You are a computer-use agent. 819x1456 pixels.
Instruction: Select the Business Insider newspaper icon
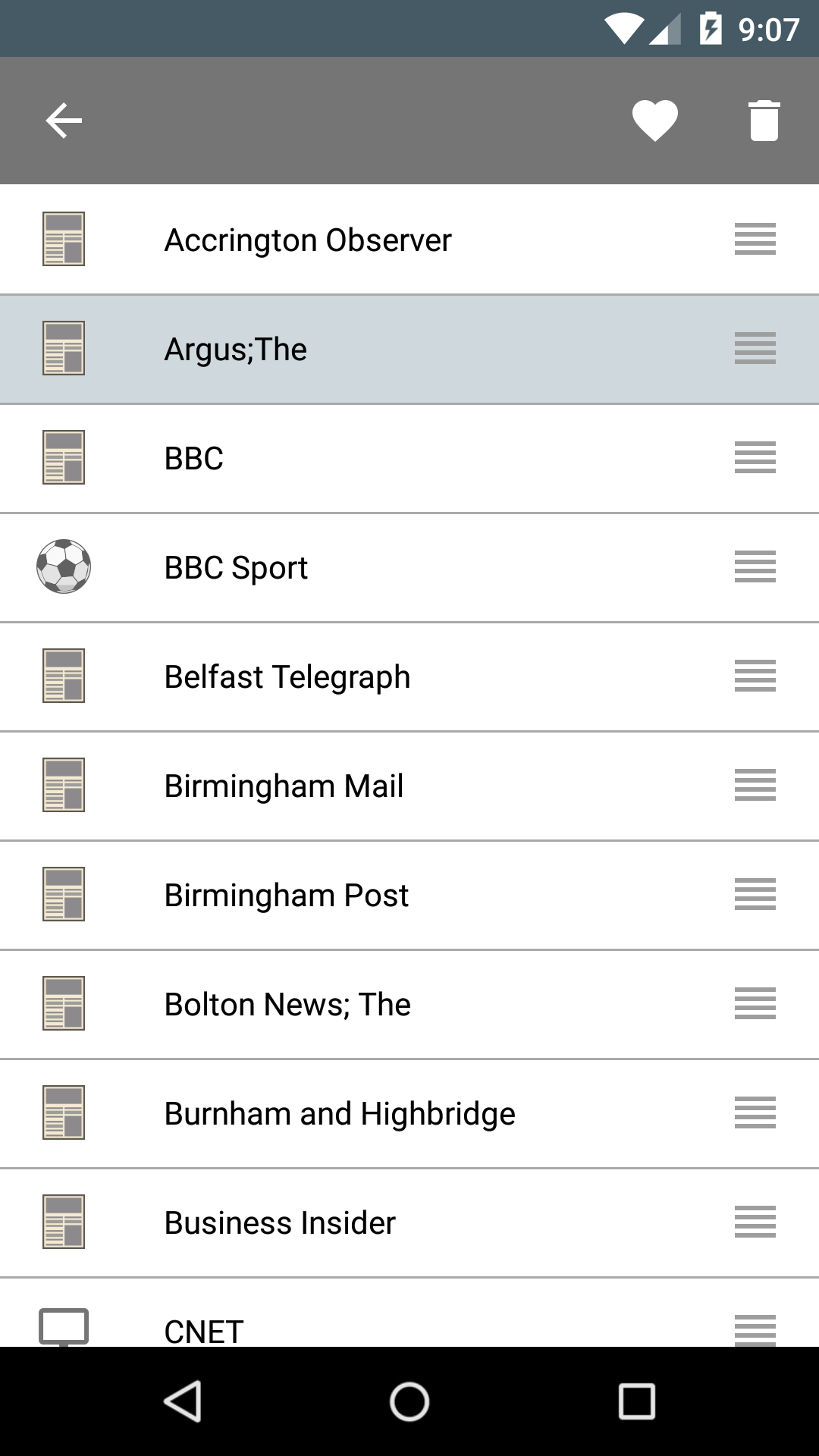click(x=64, y=1222)
